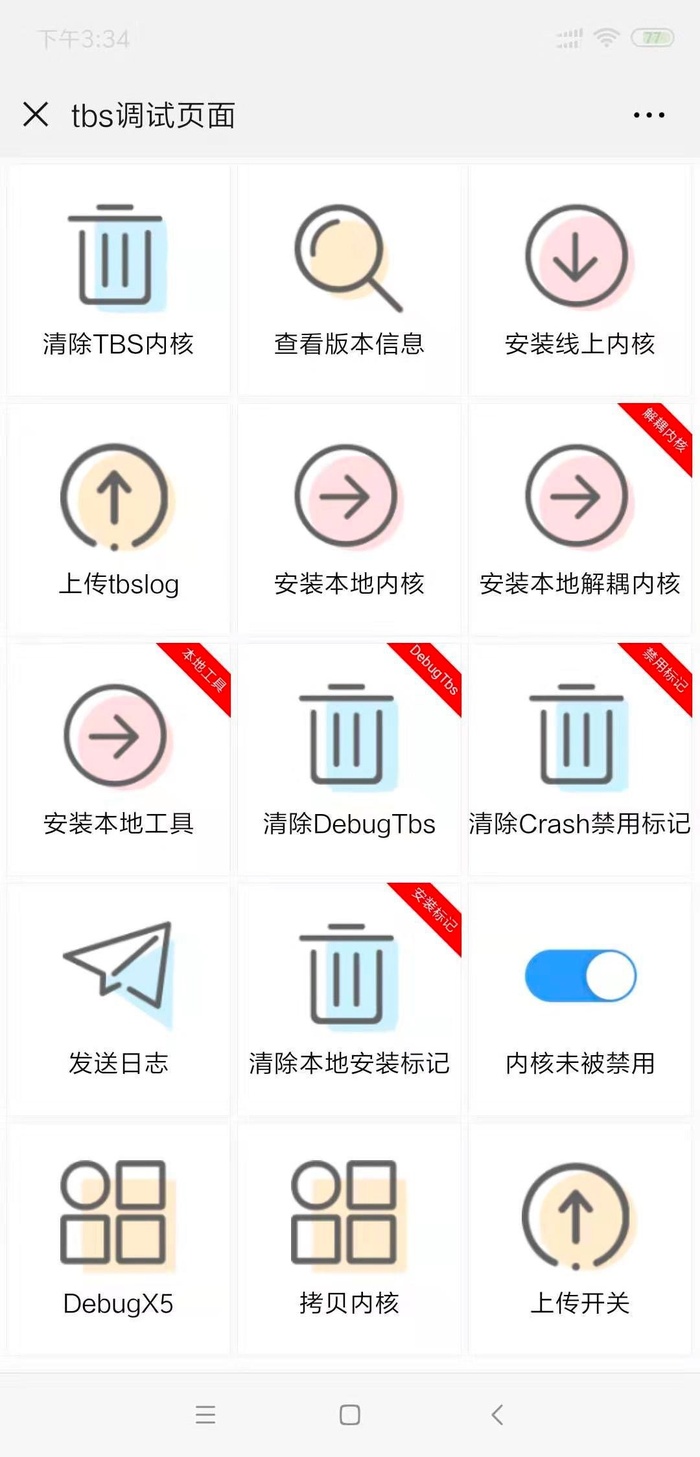Select 安装本地解耦内核
The image size is (700, 1457).
580,520
